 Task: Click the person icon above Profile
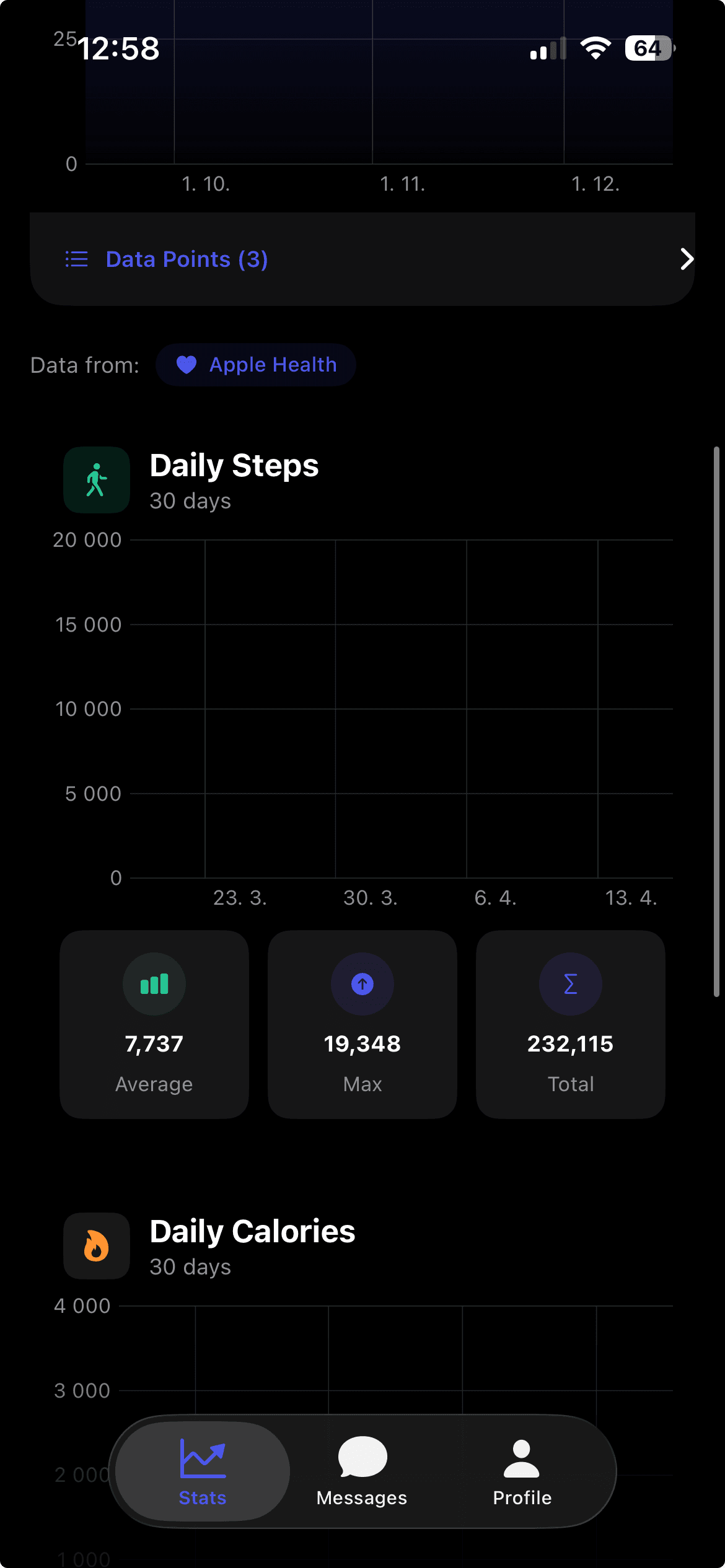coord(521,1455)
